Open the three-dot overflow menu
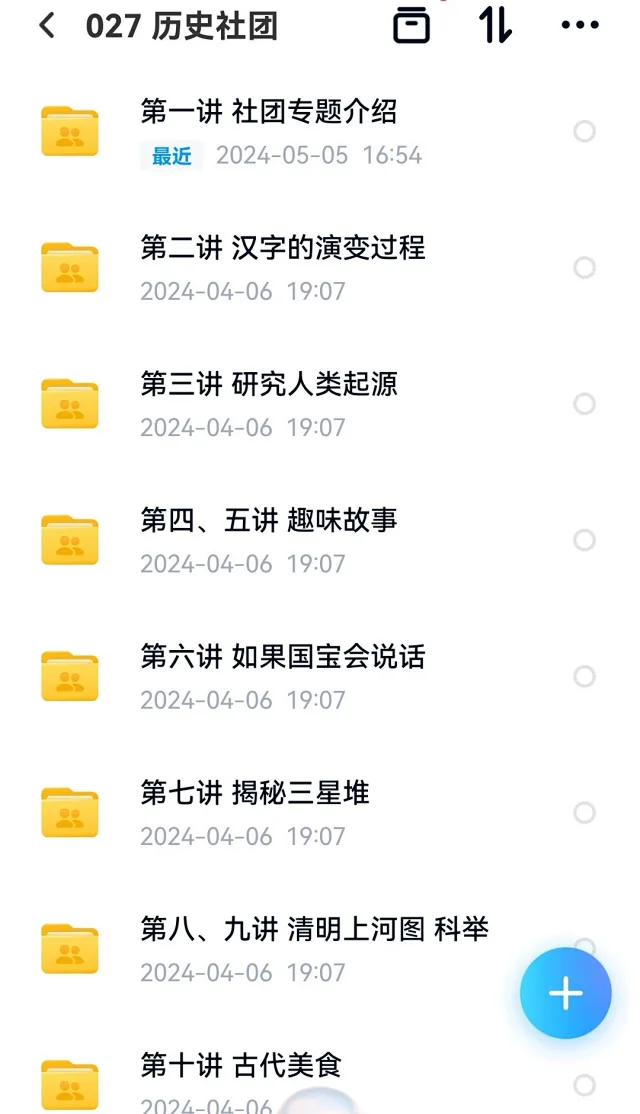This screenshot has width=640, height=1114. (580, 26)
